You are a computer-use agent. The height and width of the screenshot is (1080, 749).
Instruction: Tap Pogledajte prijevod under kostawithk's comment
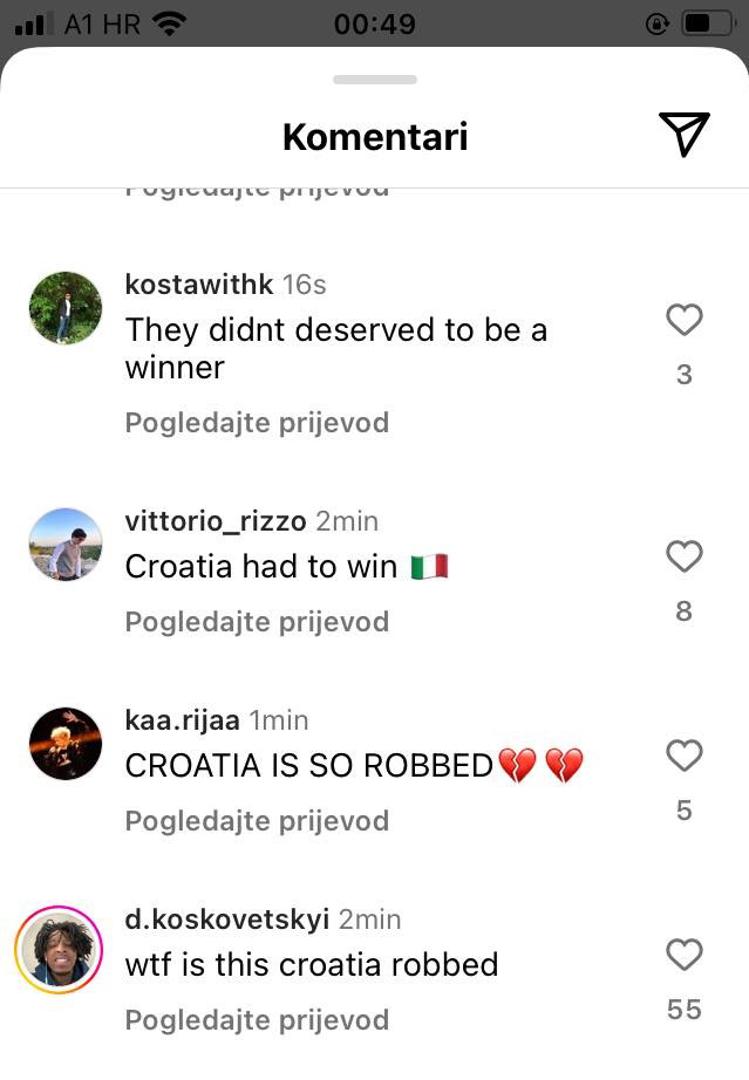point(256,423)
